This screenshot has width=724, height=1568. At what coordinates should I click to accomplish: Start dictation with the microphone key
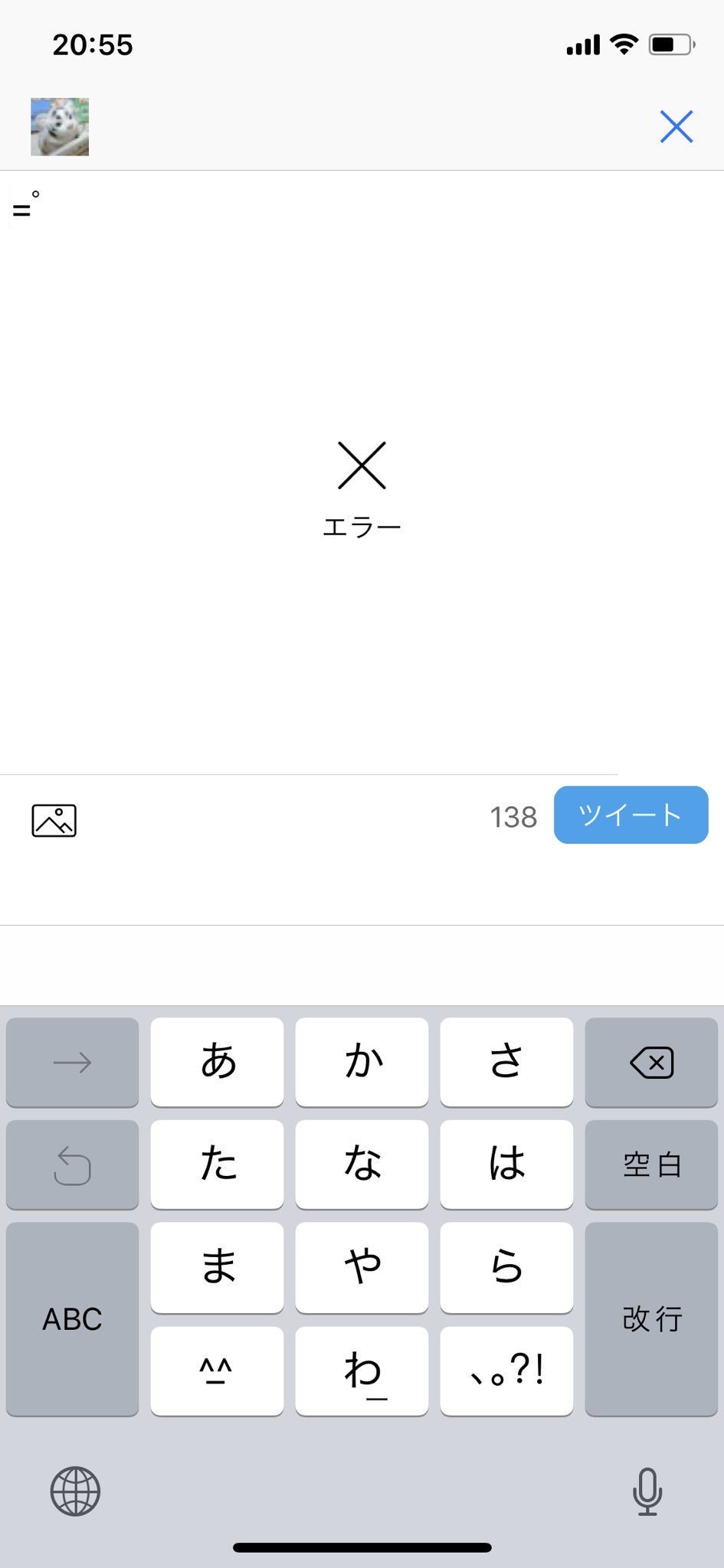click(x=647, y=1491)
